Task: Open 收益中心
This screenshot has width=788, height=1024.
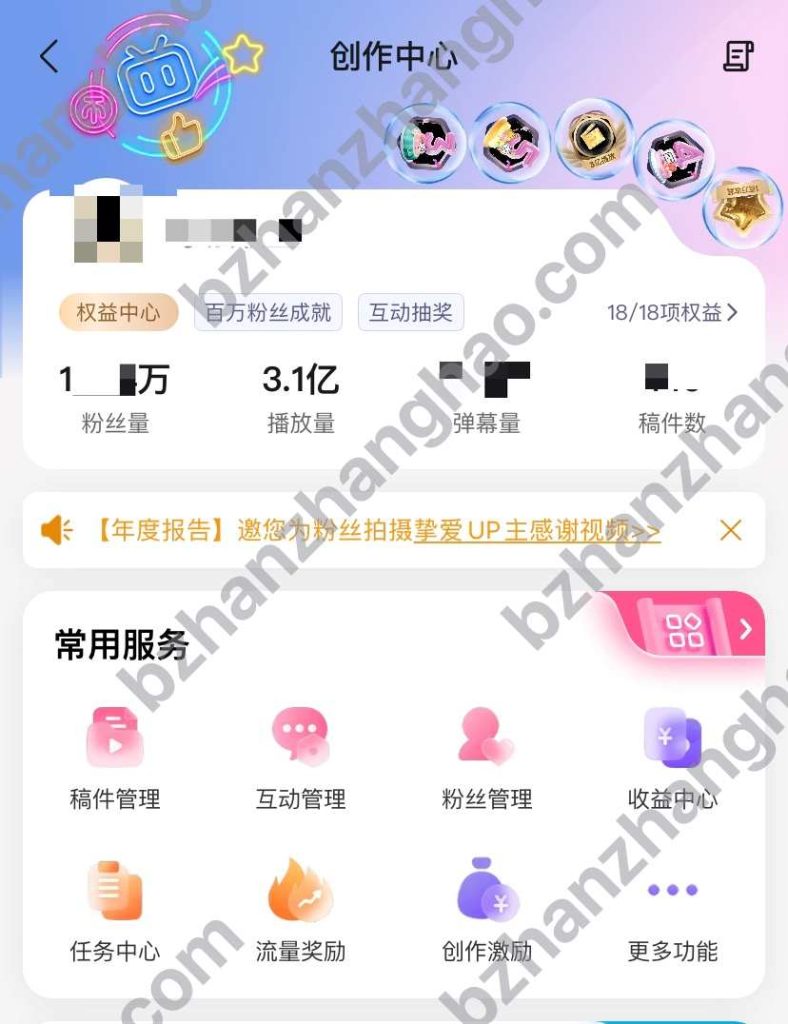Action: [672, 758]
